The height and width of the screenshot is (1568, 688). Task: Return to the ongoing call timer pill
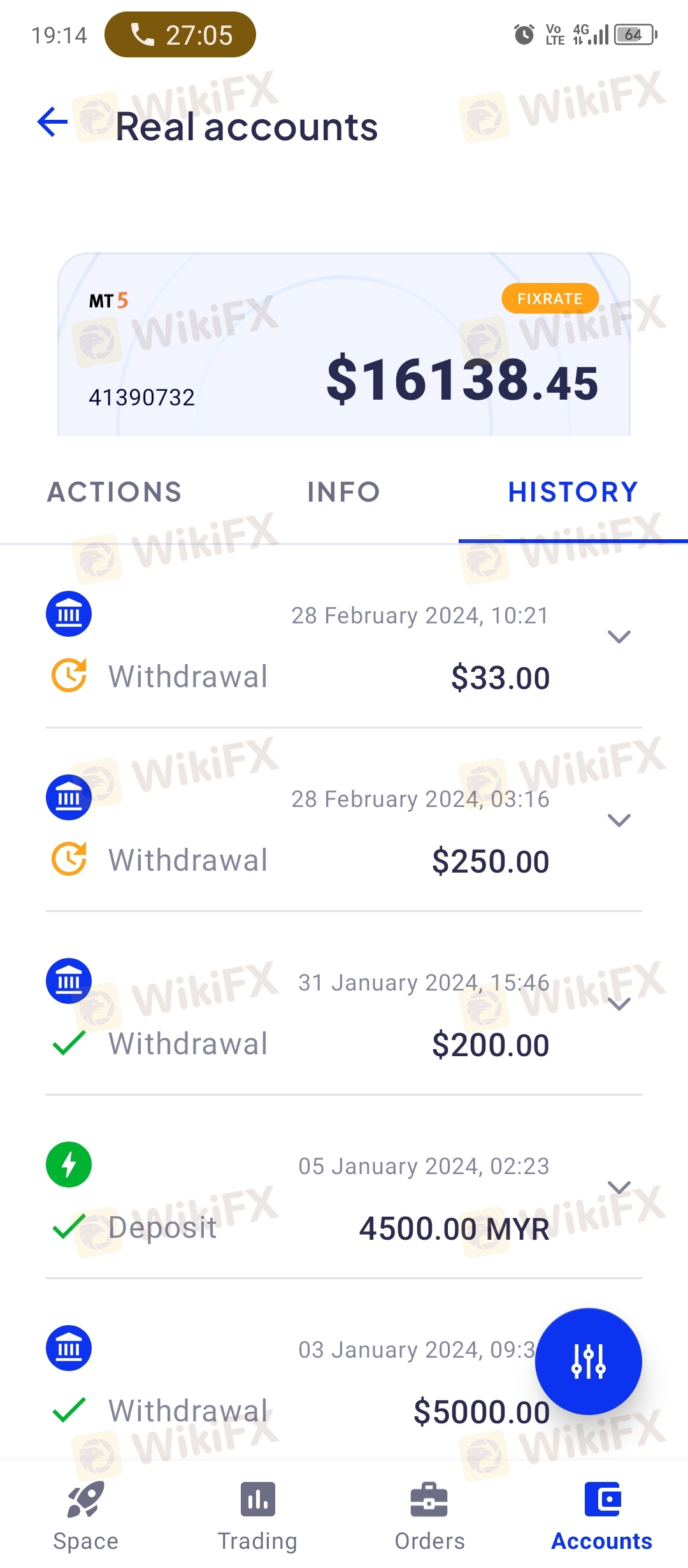click(180, 35)
